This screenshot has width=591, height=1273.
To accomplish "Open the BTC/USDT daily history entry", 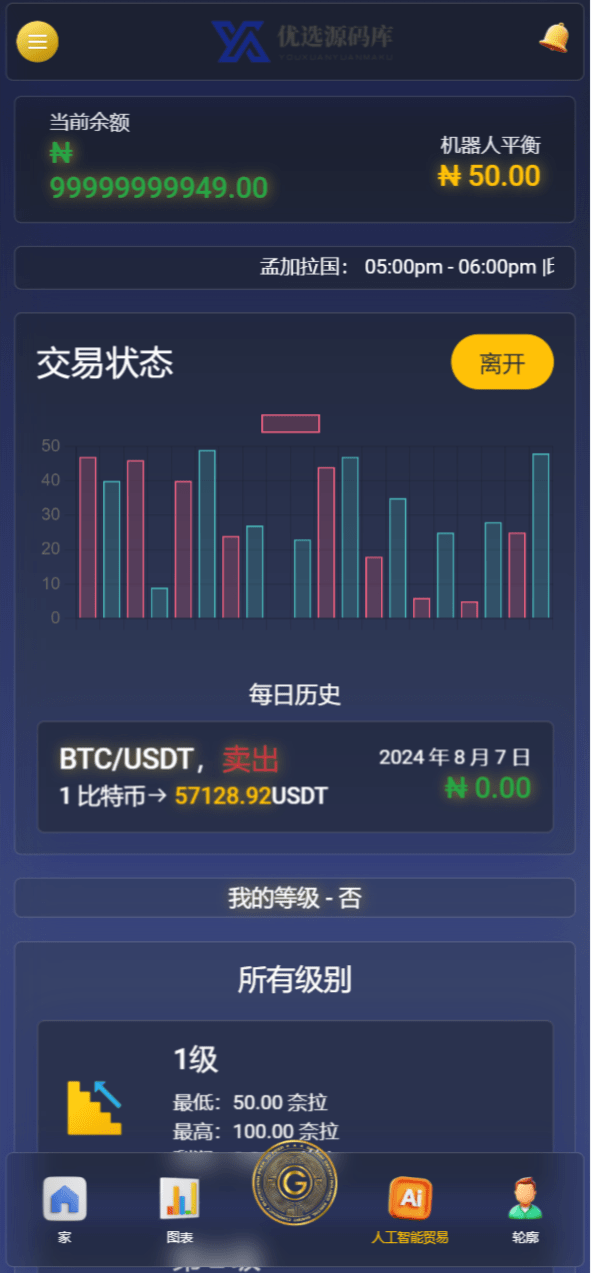I will [x=295, y=776].
